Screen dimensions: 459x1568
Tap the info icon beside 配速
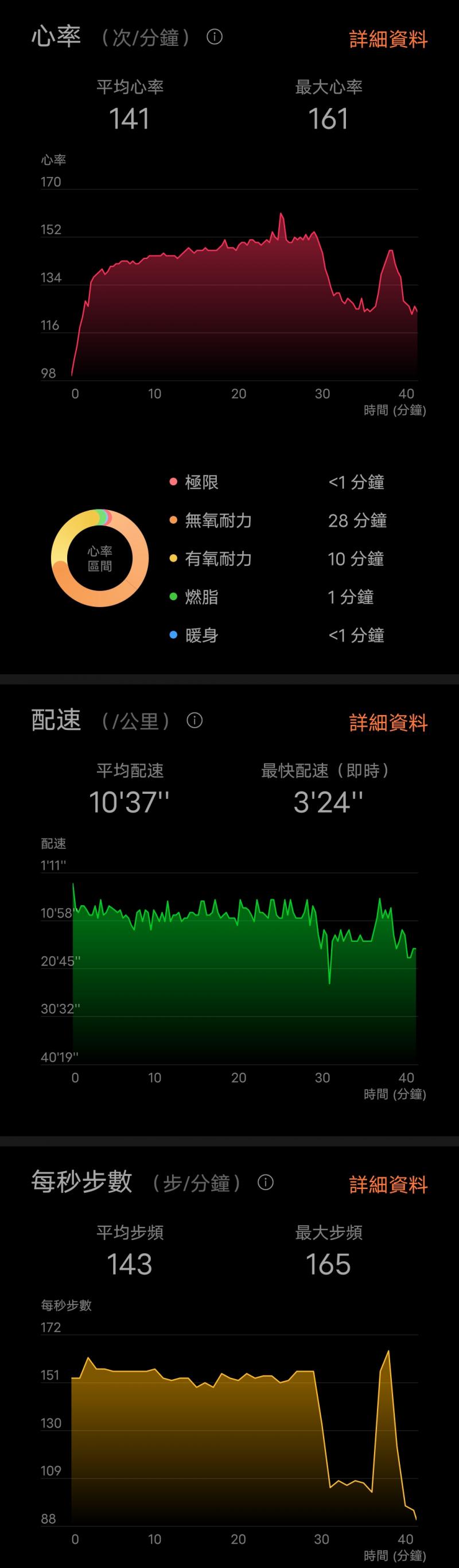point(195,721)
